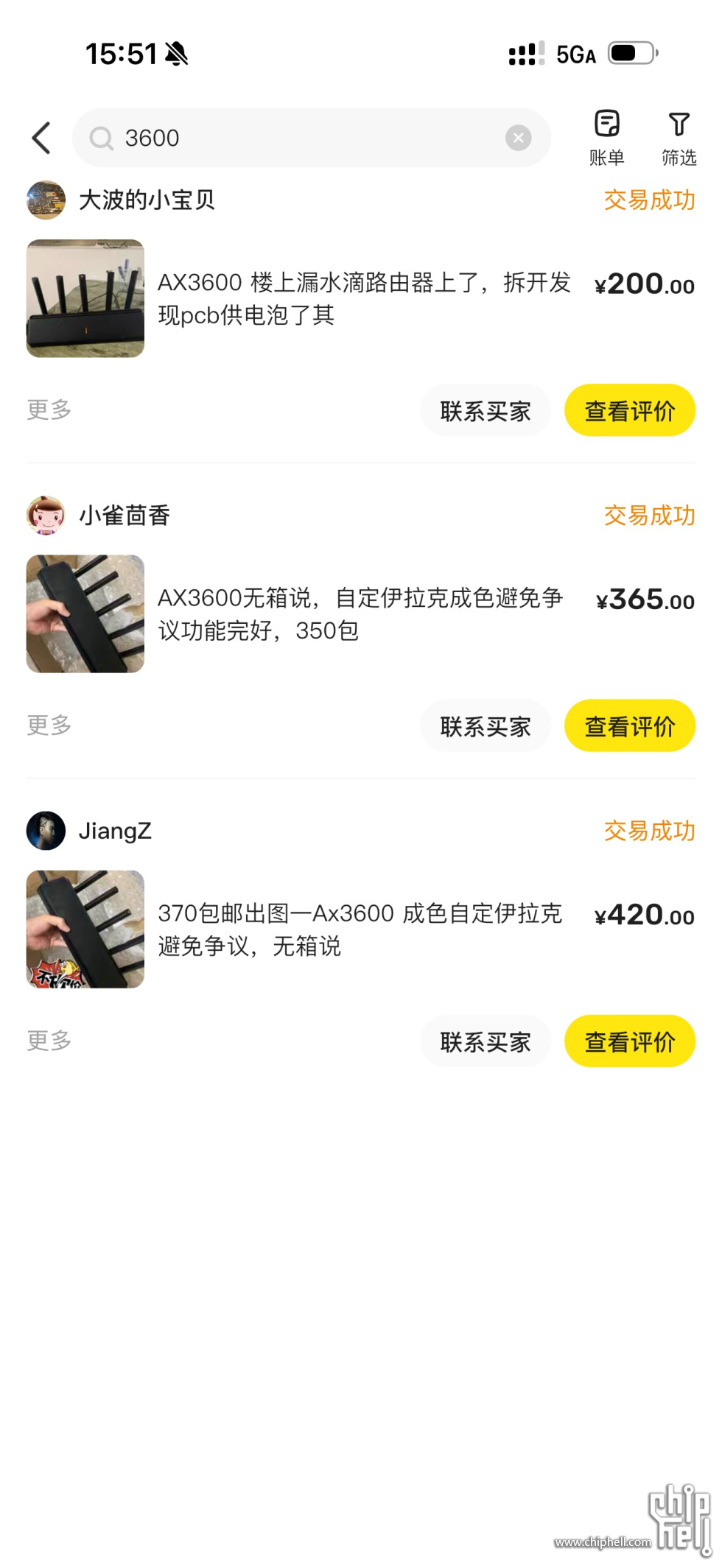Show 更多 options for the ¥365.00 order
This screenshot has height=1568, width=722.
pos(49,725)
